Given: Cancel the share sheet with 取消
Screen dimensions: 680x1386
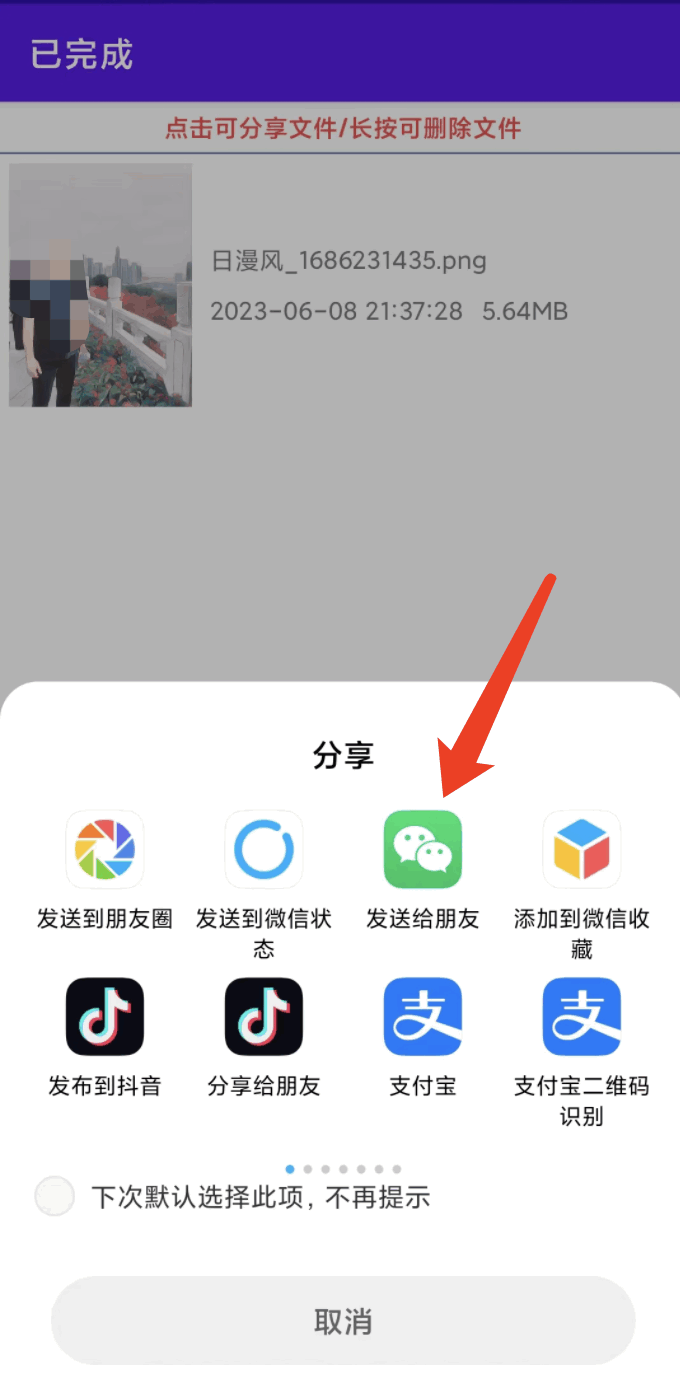Looking at the screenshot, I should [x=343, y=1321].
